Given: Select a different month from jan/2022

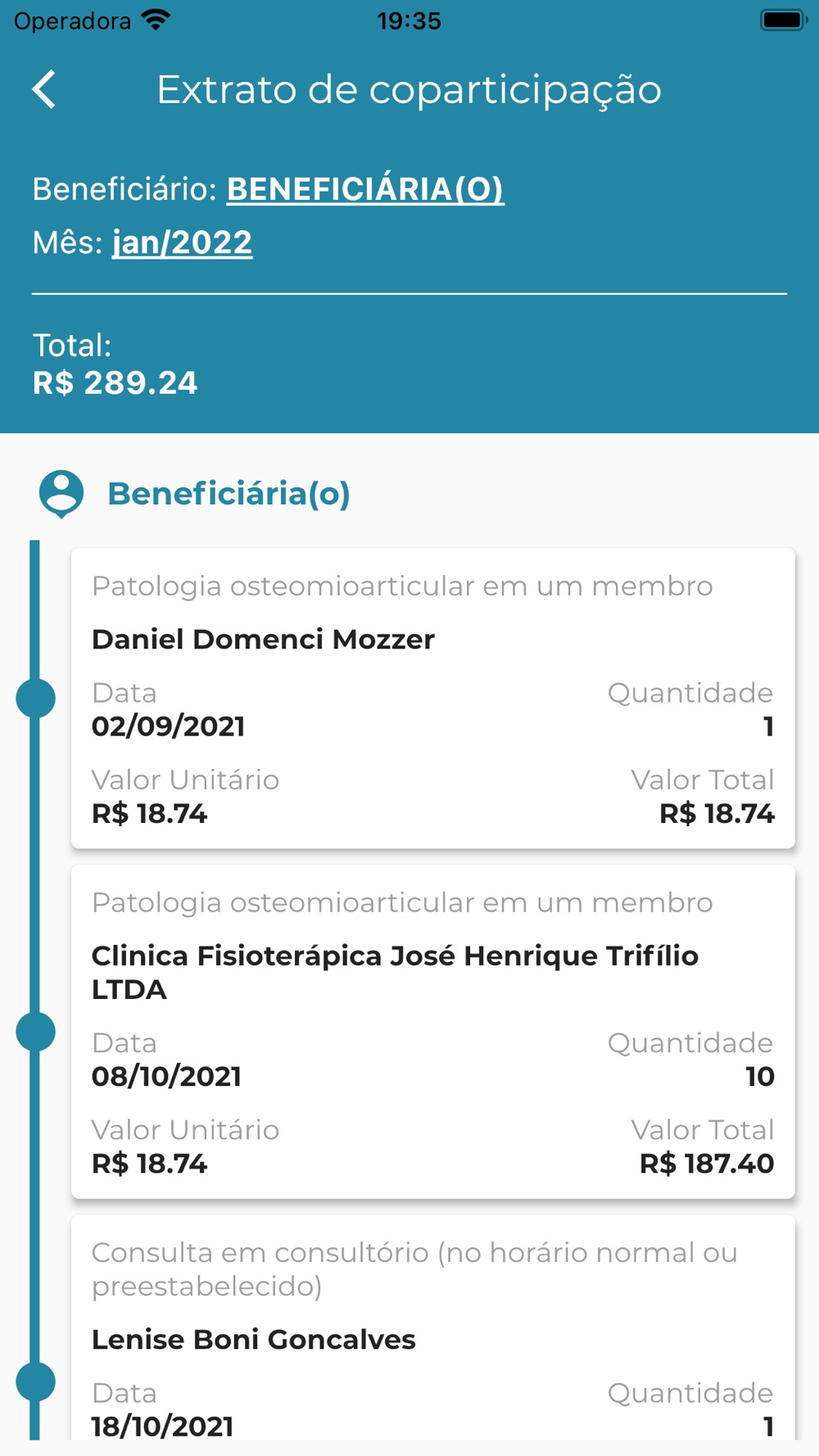Looking at the screenshot, I should [182, 242].
